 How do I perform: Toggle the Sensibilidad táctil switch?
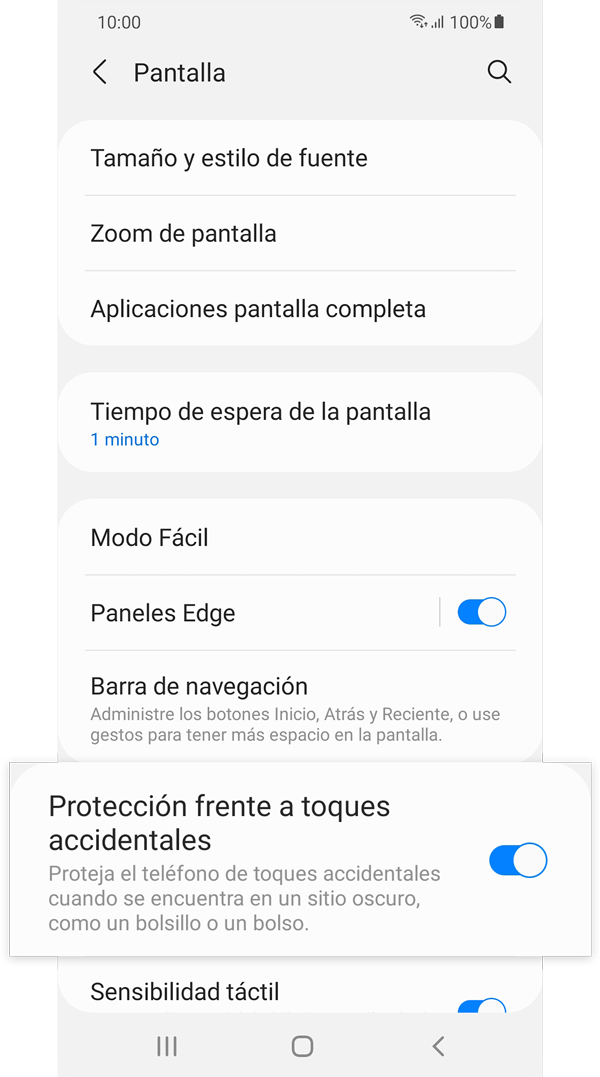click(483, 1003)
